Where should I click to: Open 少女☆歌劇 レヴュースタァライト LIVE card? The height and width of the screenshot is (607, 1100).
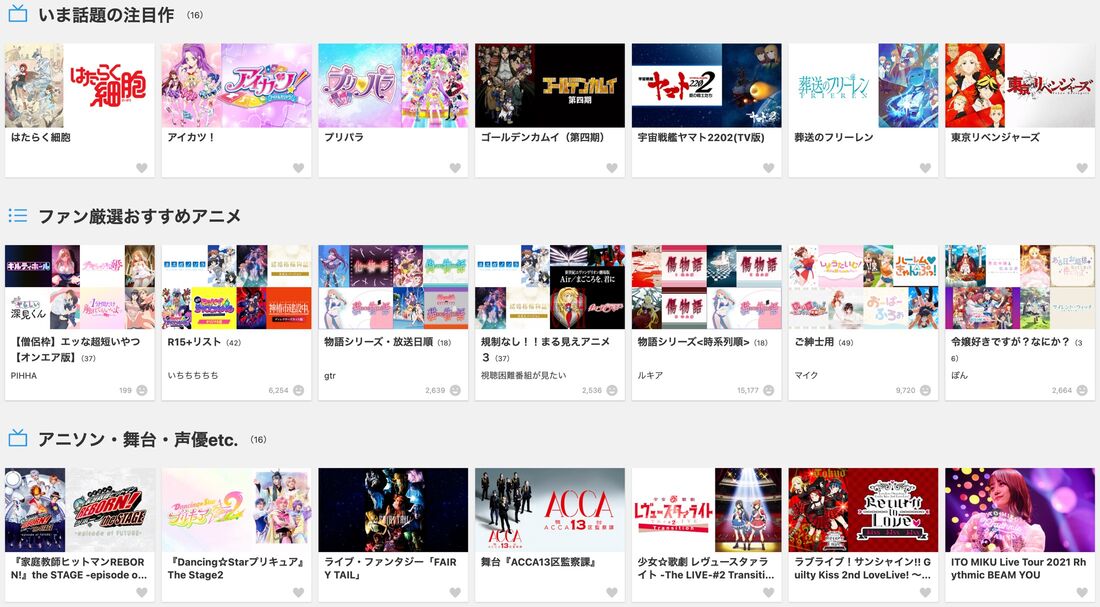706,510
